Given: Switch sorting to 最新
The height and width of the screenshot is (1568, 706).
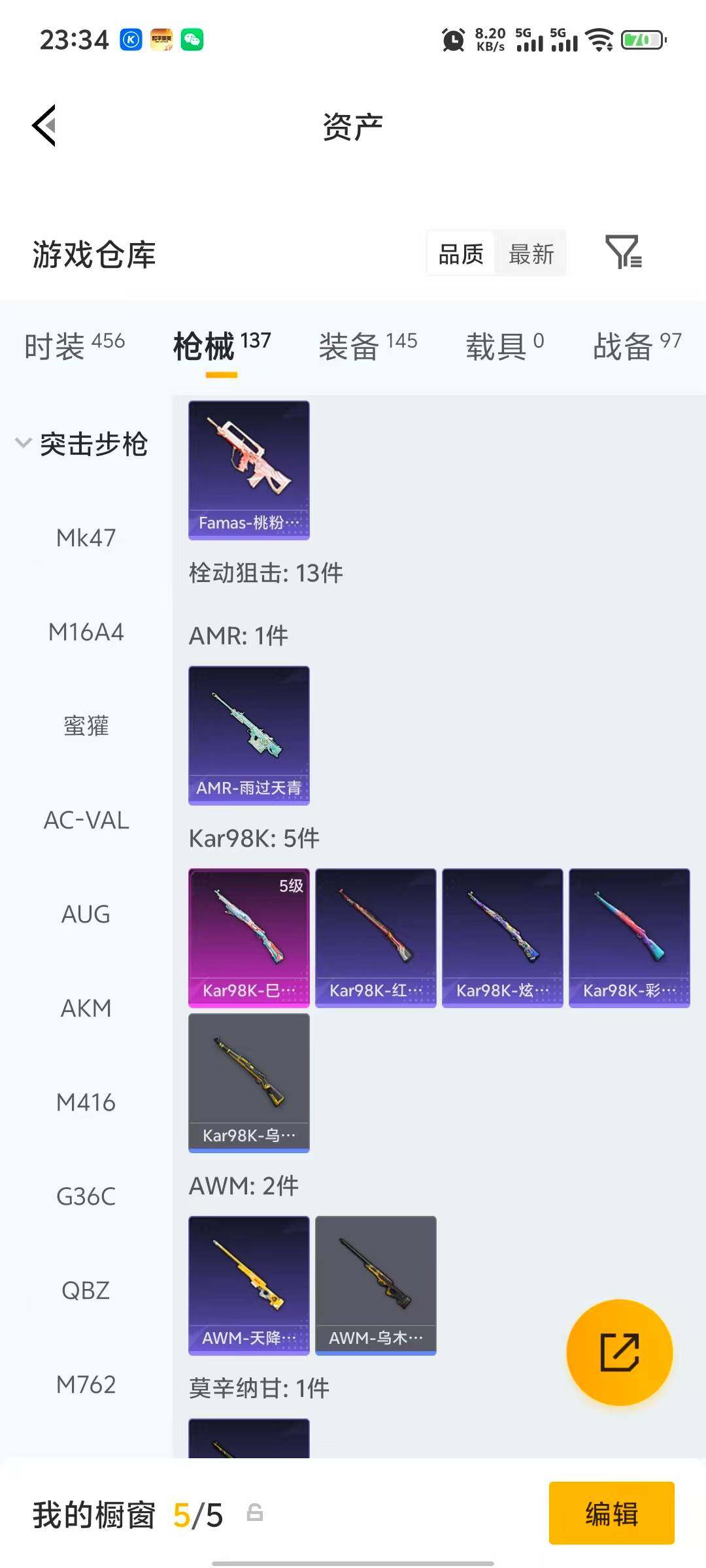Looking at the screenshot, I should (531, 253).
